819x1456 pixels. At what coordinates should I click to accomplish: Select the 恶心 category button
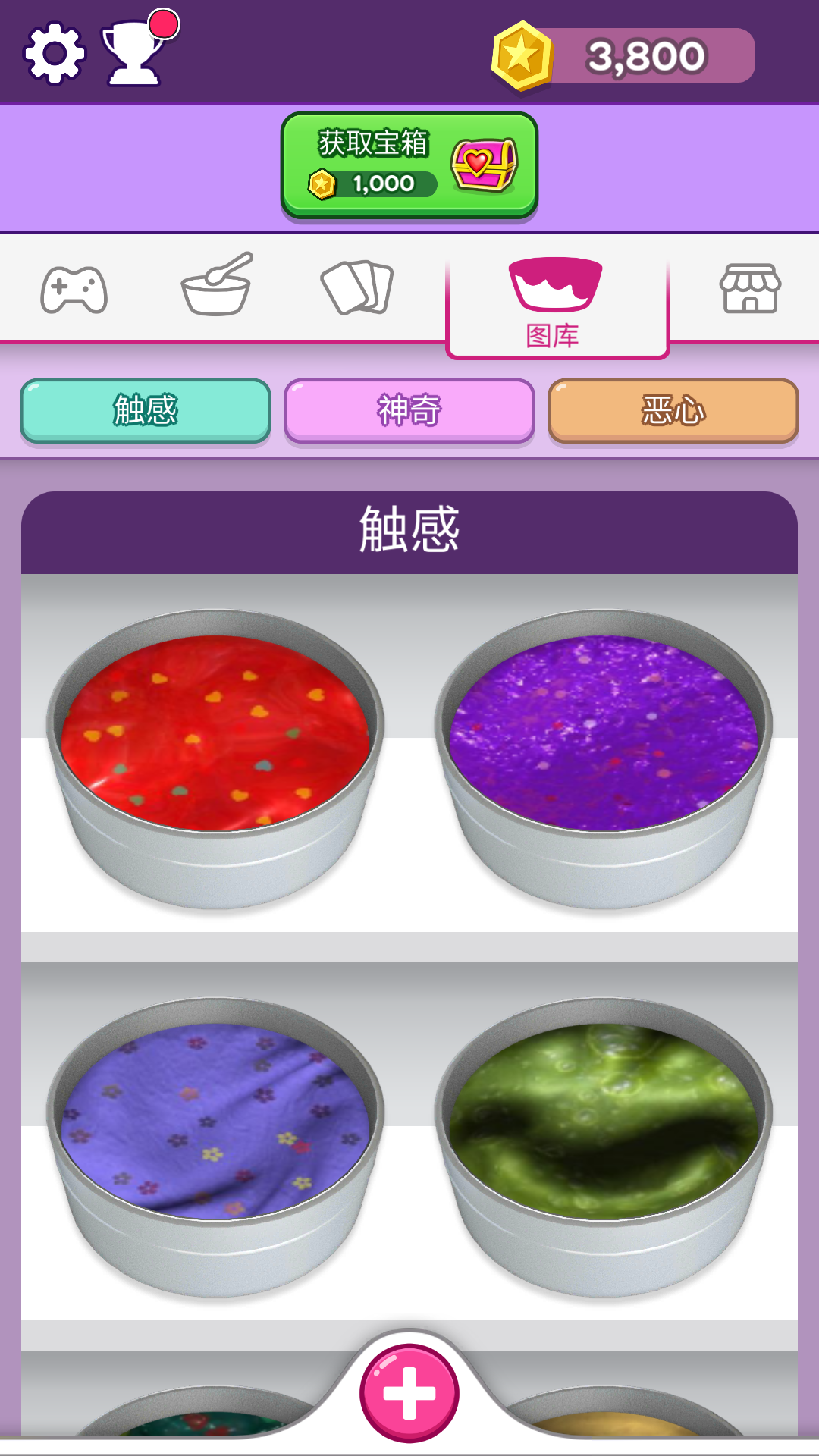[673, 410]
